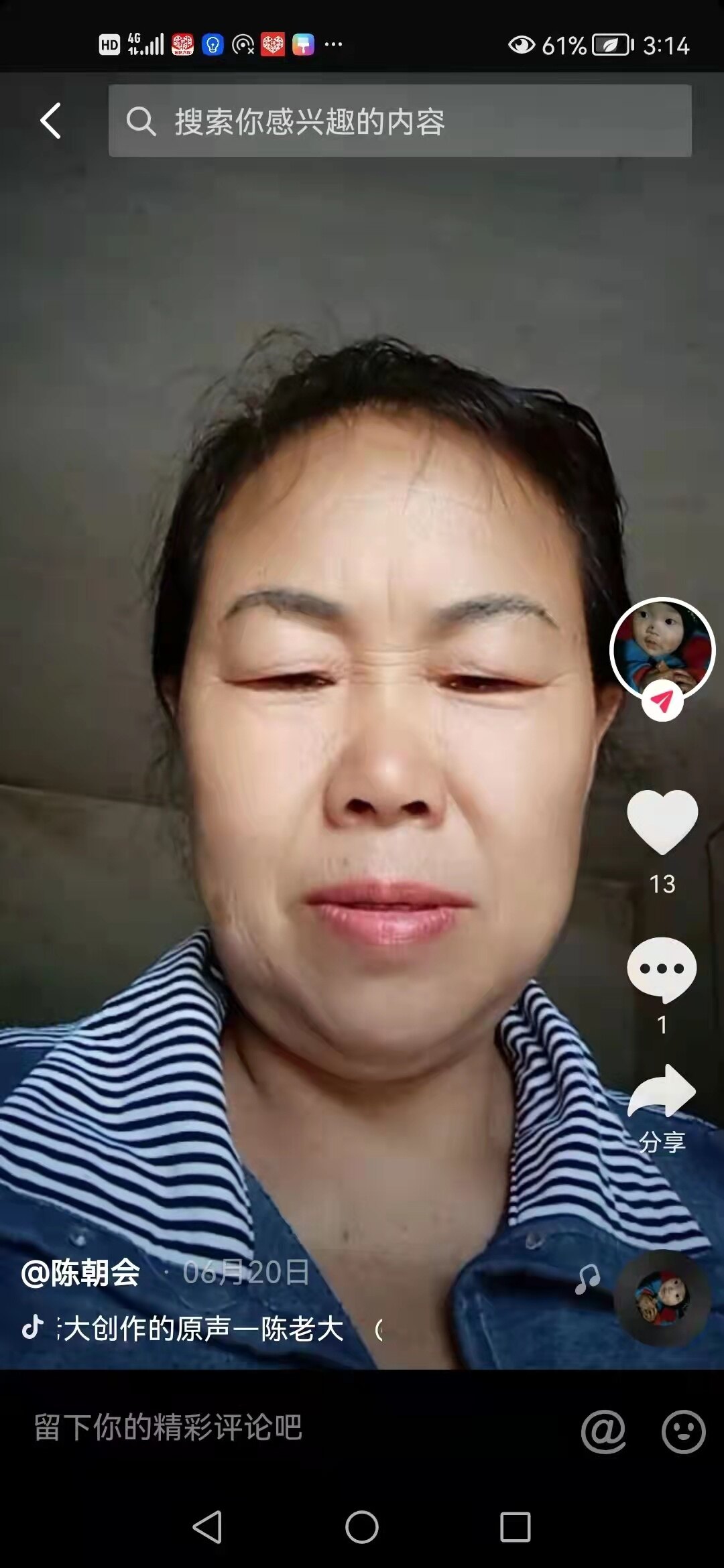
Task: Open the emoji picker smiley
Action: 683,1432
